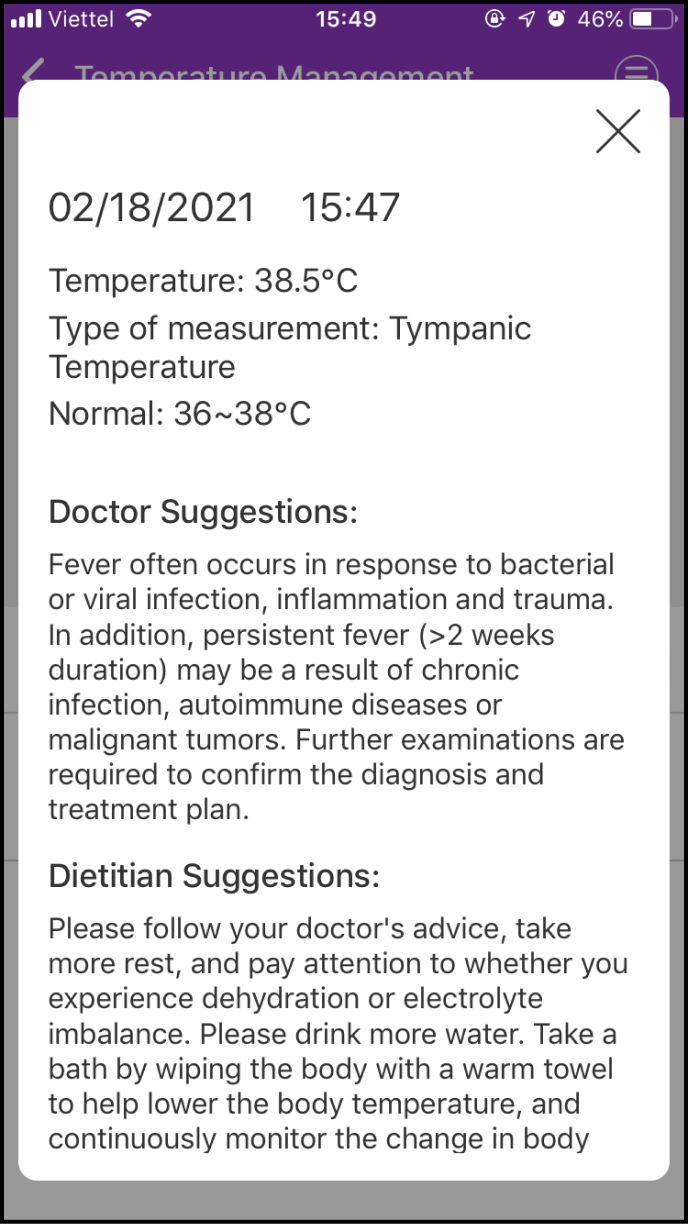Close the temperature details dialog
Viewport: 688px width, 1224px height.
(618, 131)
